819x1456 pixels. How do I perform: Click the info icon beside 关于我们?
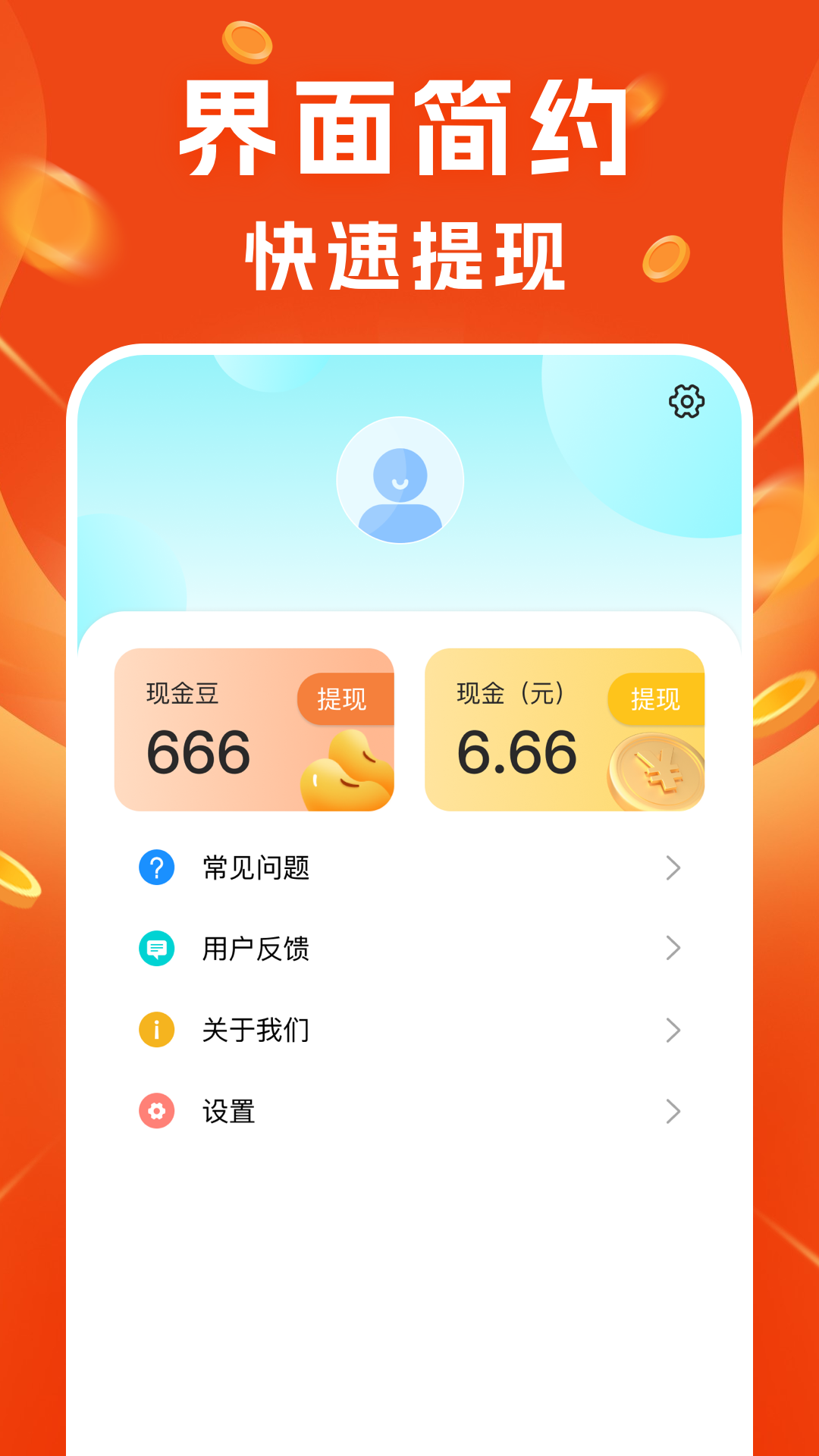[155, 1028]
